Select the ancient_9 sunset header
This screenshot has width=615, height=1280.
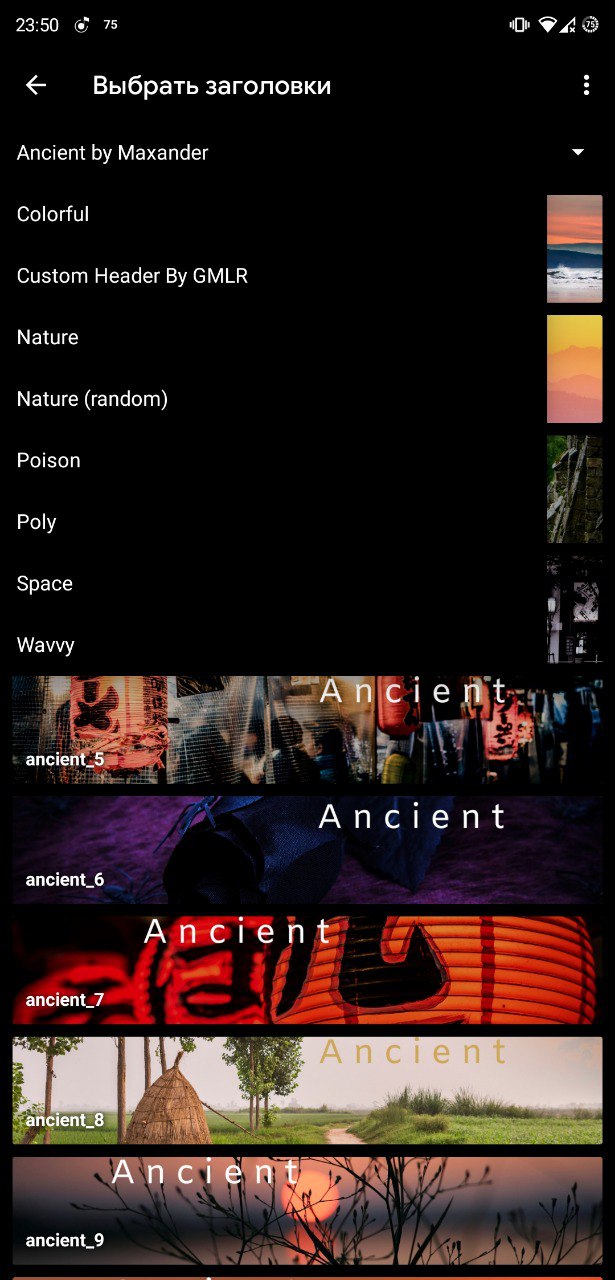(x=307, y=1210)
